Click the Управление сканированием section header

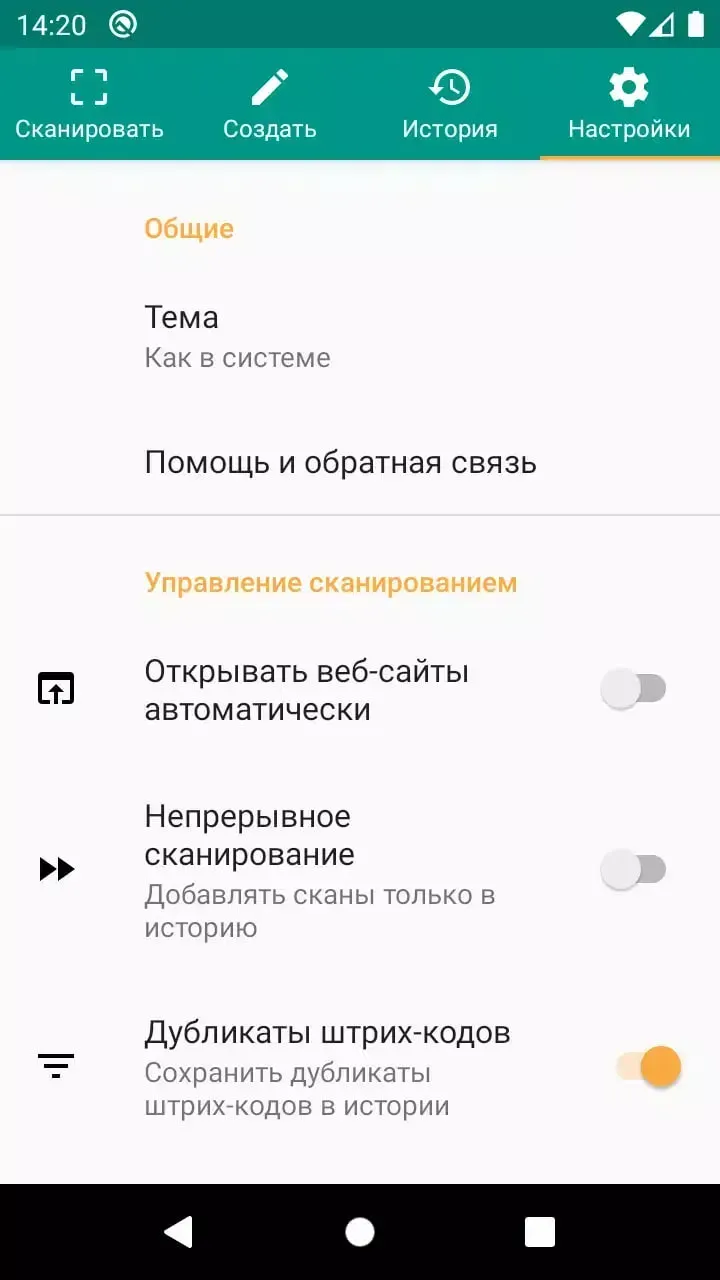point(331,582)
